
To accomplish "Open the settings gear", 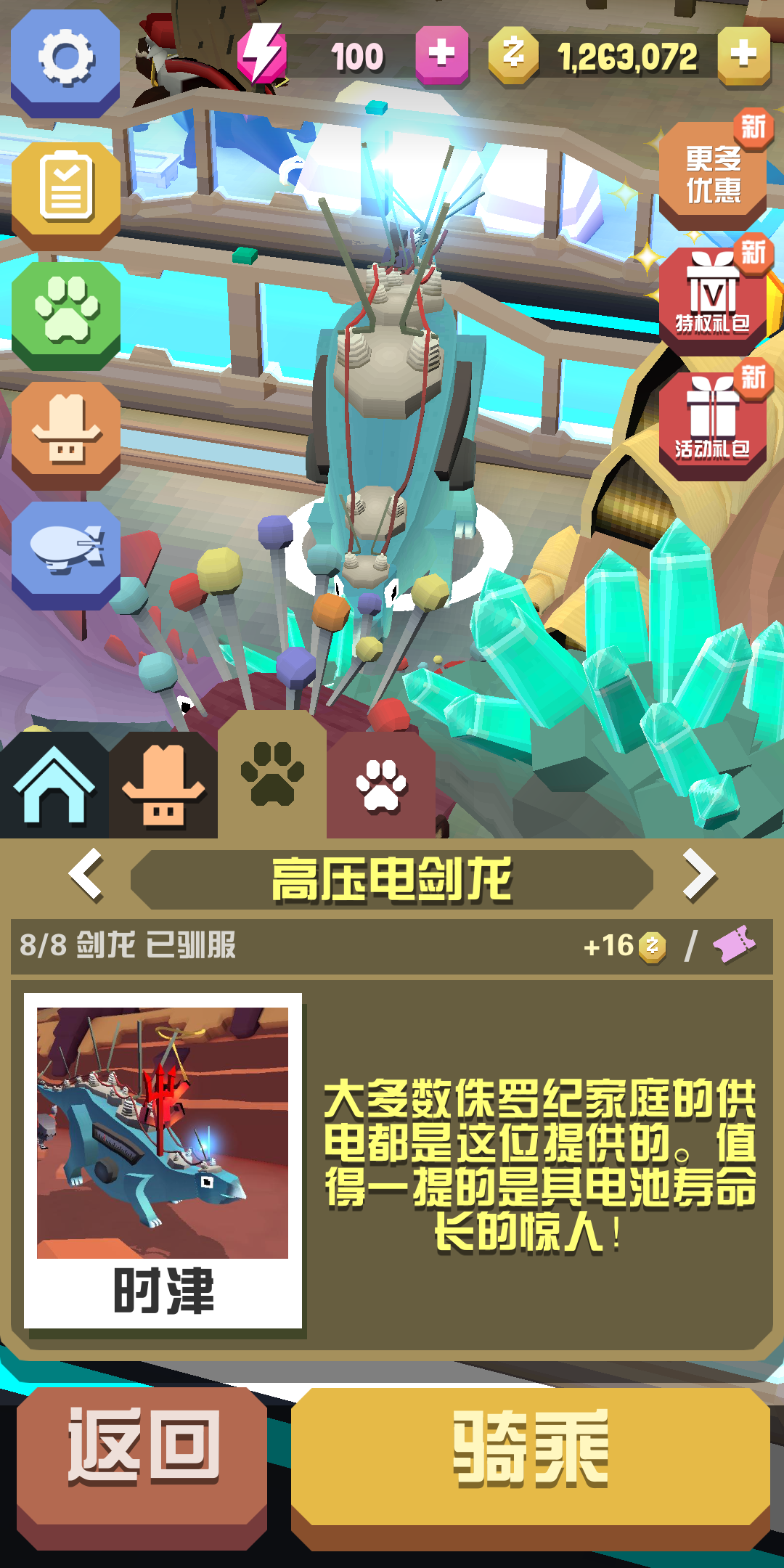I will coord(65,60).
